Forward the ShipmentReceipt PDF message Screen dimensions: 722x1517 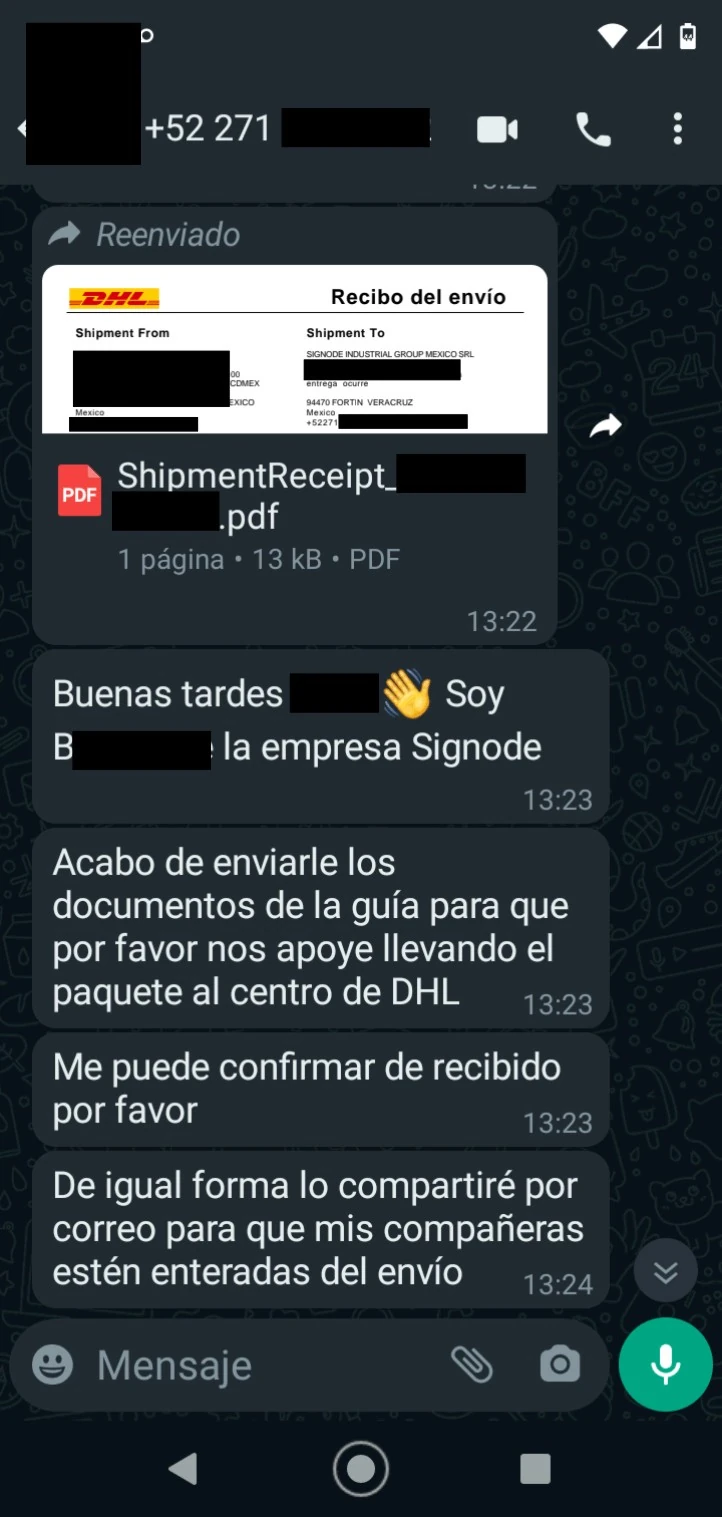point(606,427)
